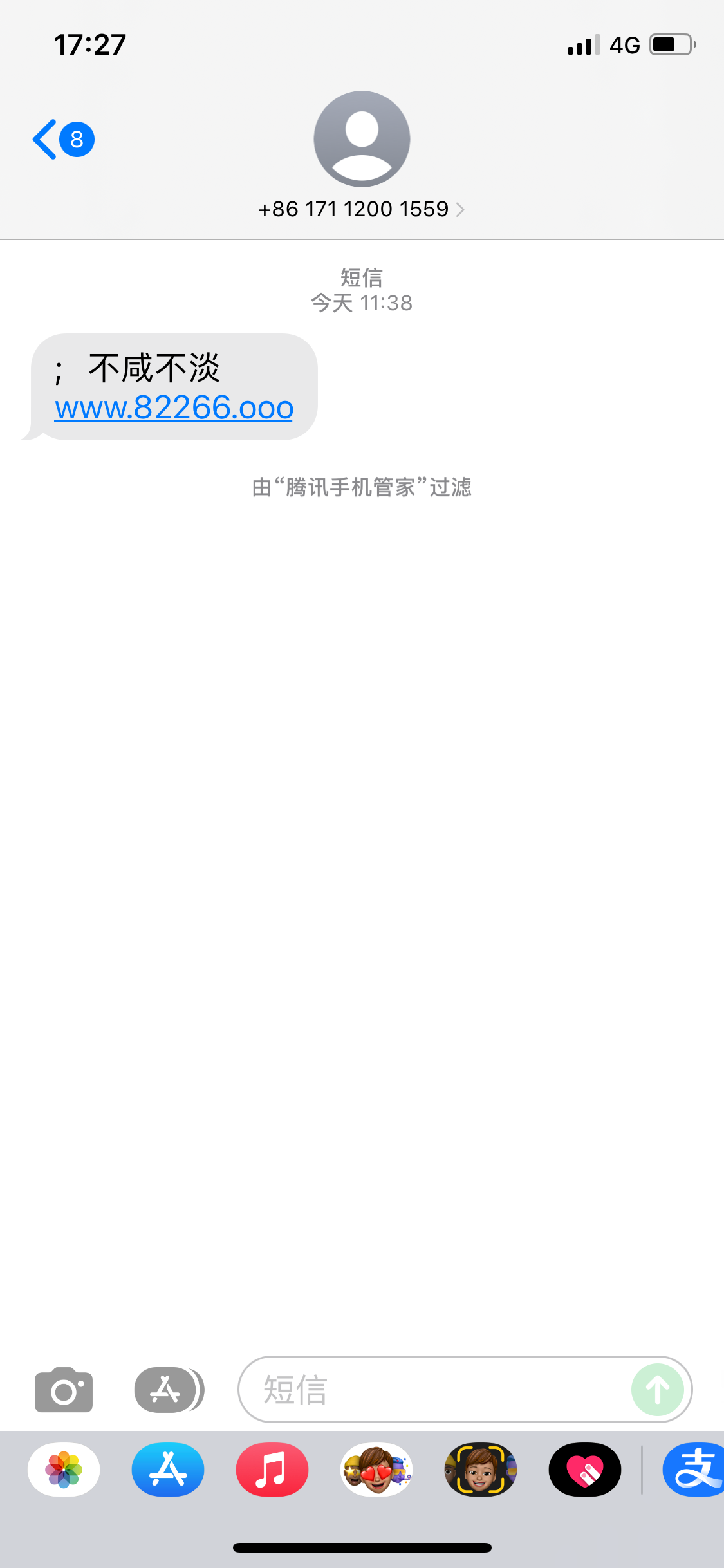Open the Digital Touch heart app
724x1568 pixels.
click(x=585, y=1470)
